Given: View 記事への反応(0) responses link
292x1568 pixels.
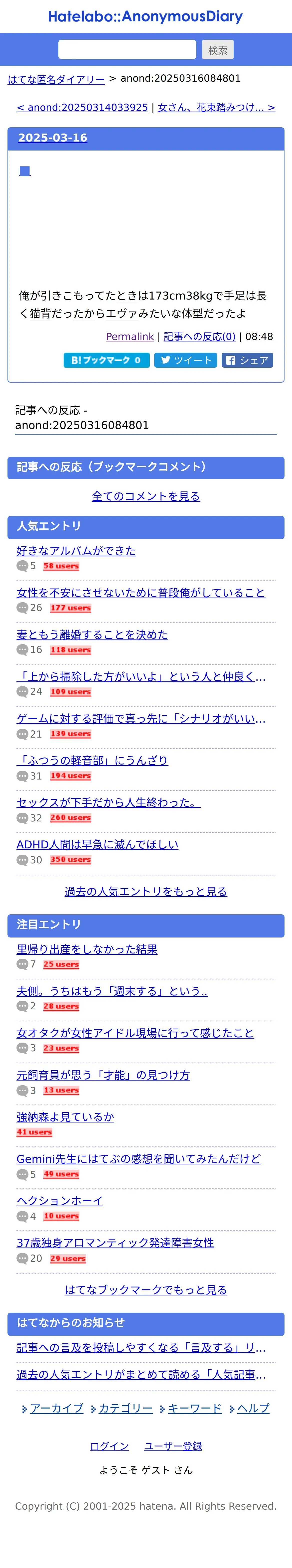Looking at the screenshot, I should coord(200,337).
